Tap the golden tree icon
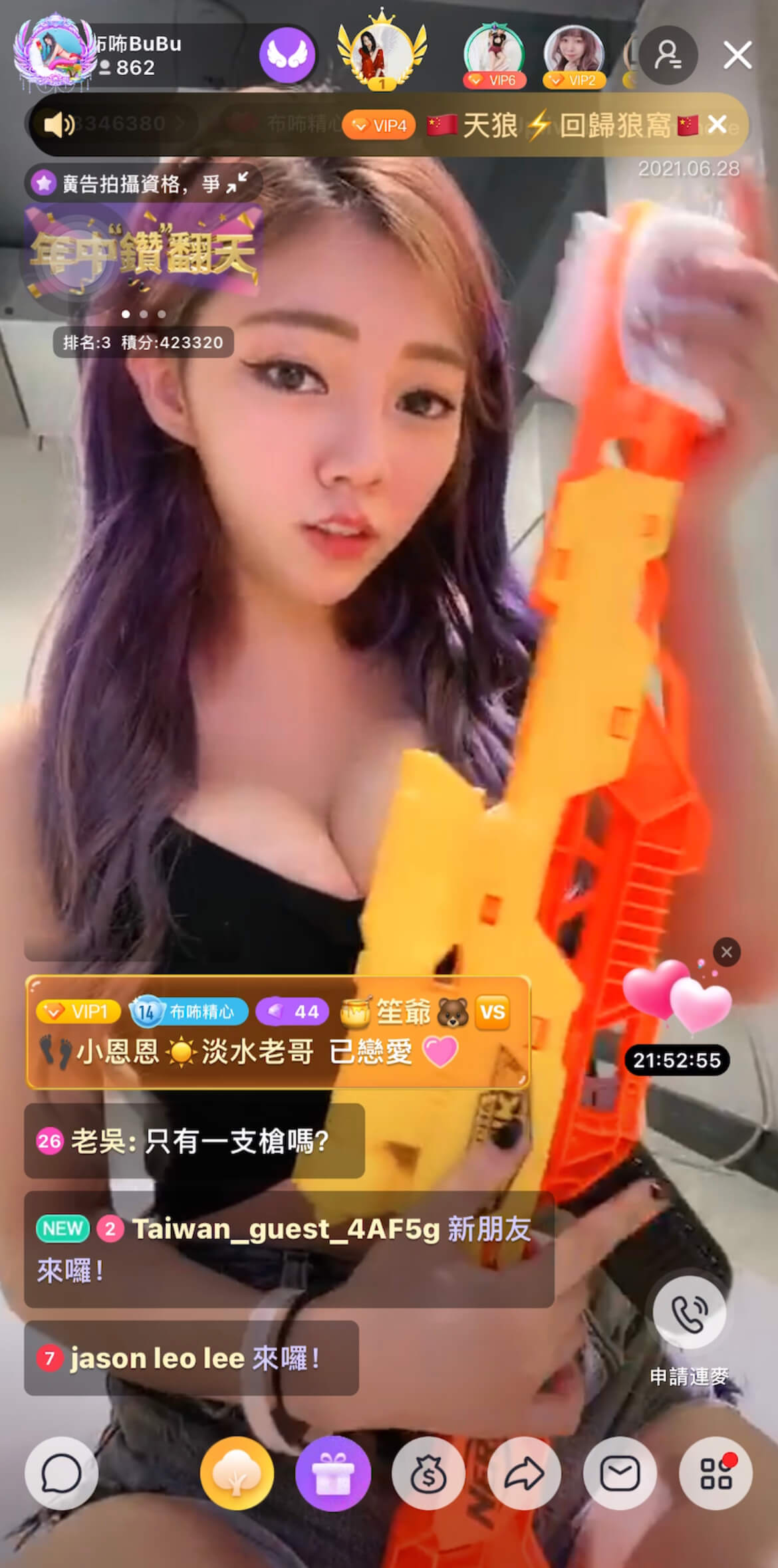This screenshot has height=1568, width=778. tap(237, 1473)
